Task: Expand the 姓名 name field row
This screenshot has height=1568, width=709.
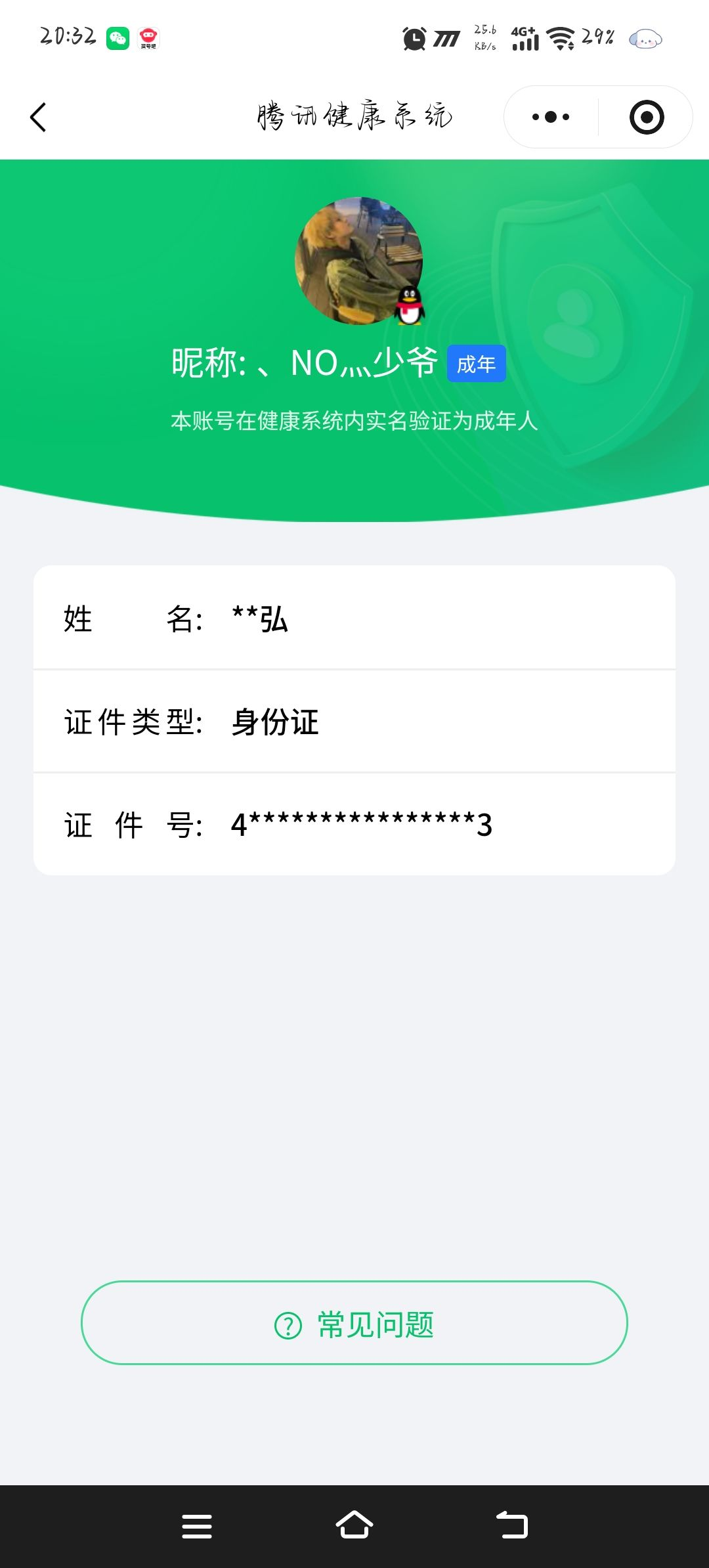Action: pyautogui.click(x=354, y=619)
